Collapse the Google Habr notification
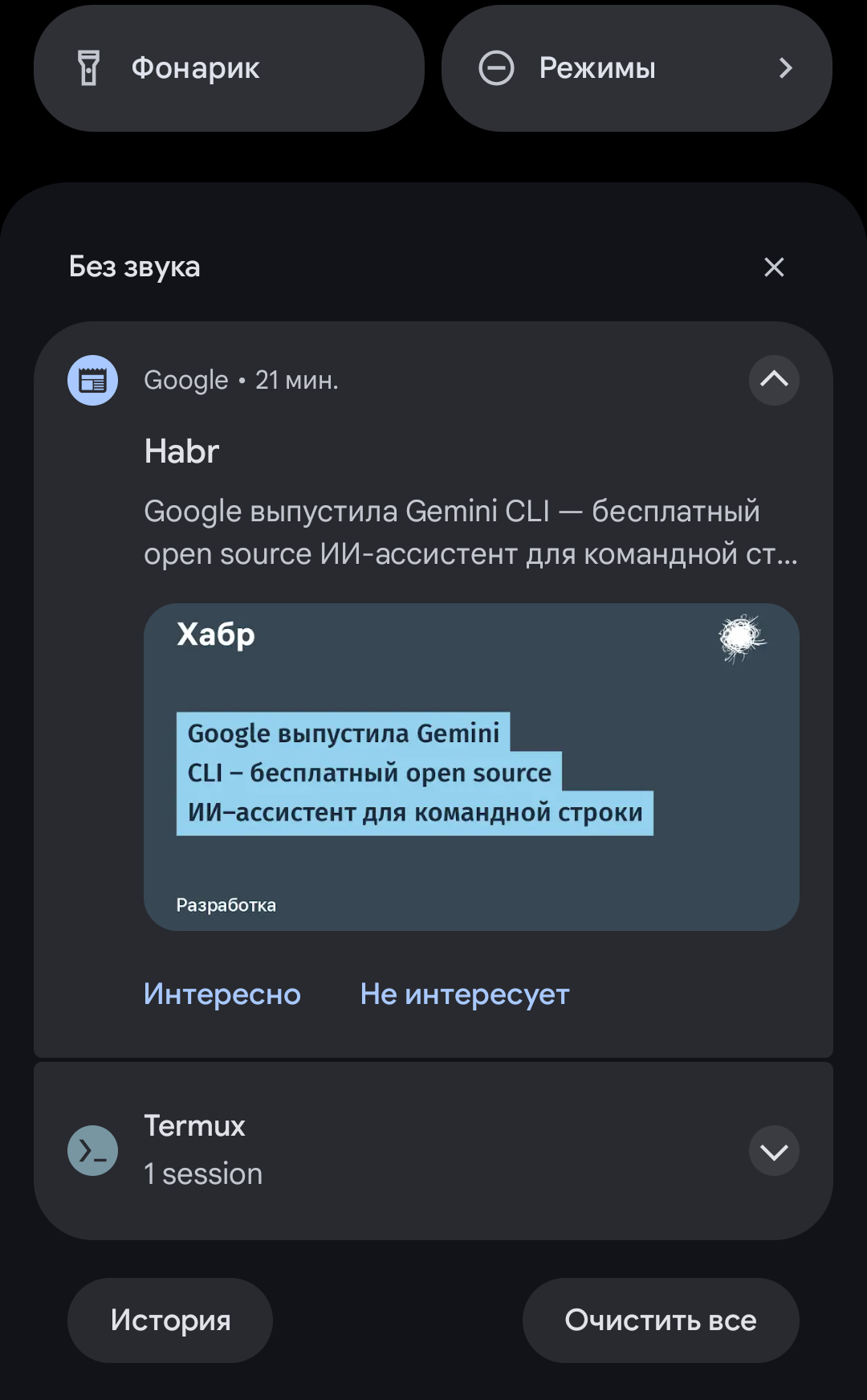This screenshot has width=867, height=1400. [x=774, y=380]
